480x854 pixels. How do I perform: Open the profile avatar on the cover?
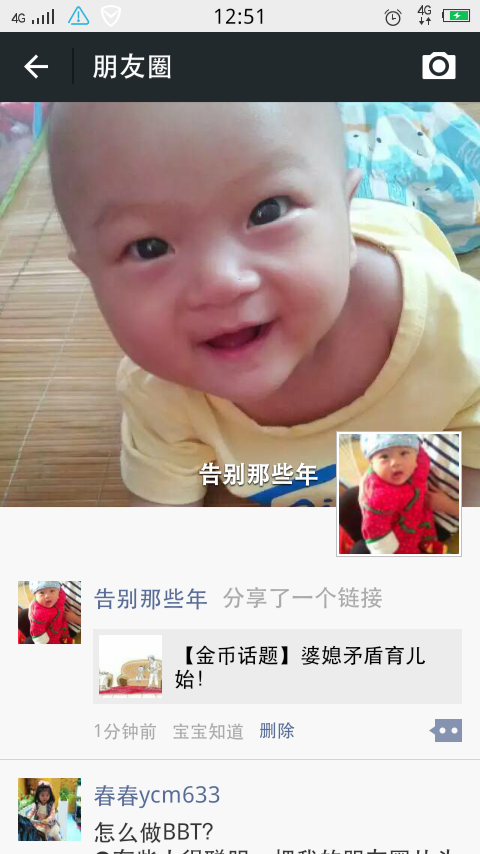pyautogui.click(x=399, y=493)
